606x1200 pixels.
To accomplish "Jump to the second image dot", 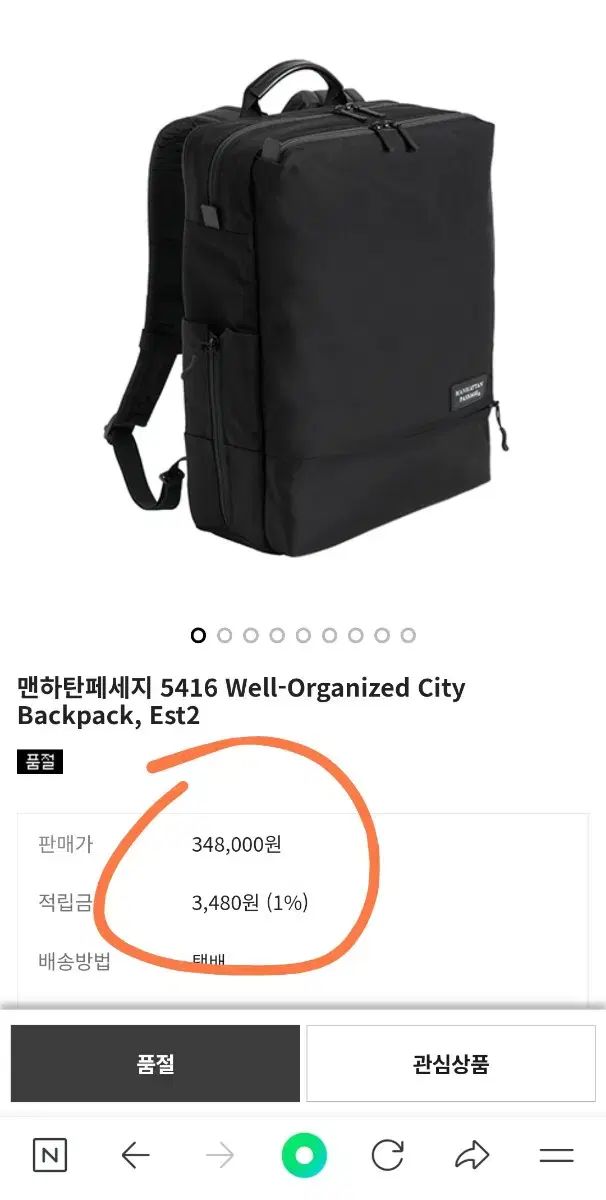I will point(224,635).
